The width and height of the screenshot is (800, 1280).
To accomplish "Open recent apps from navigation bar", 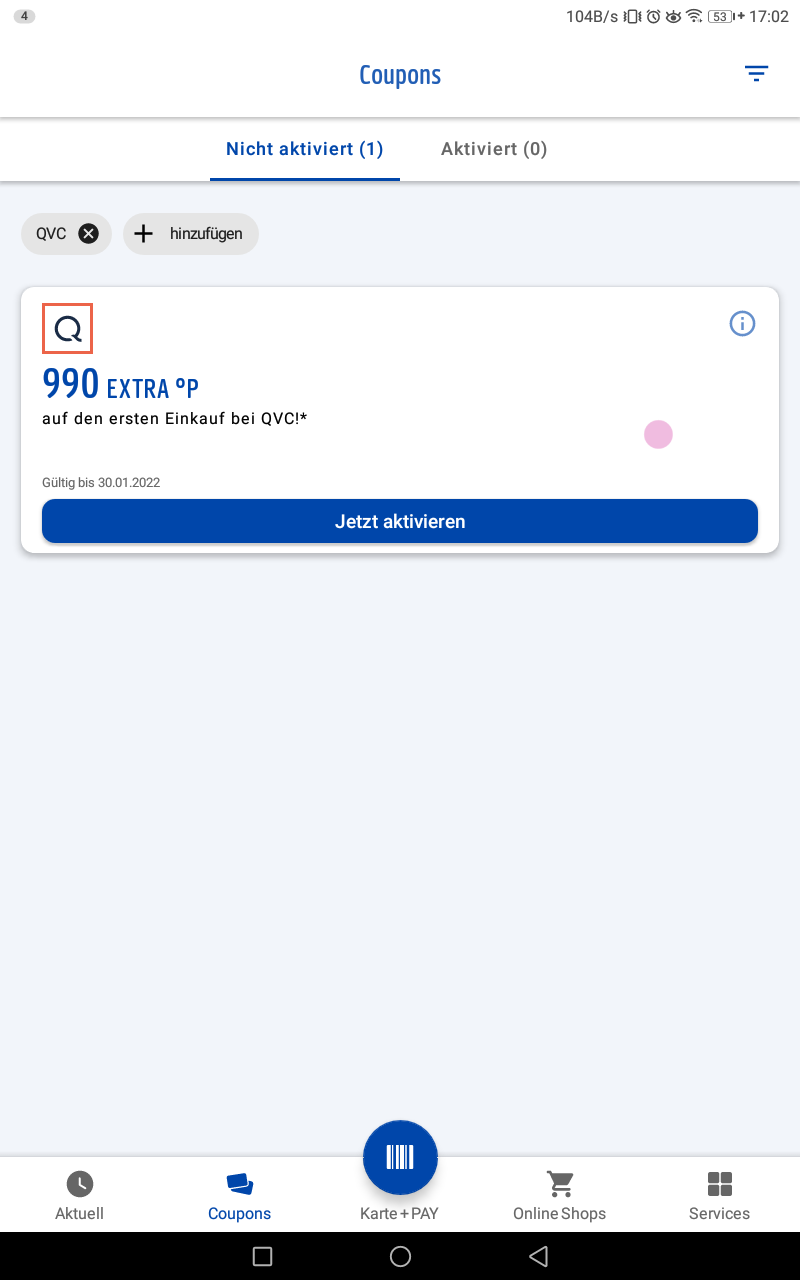I will [x=262, y=1256].
